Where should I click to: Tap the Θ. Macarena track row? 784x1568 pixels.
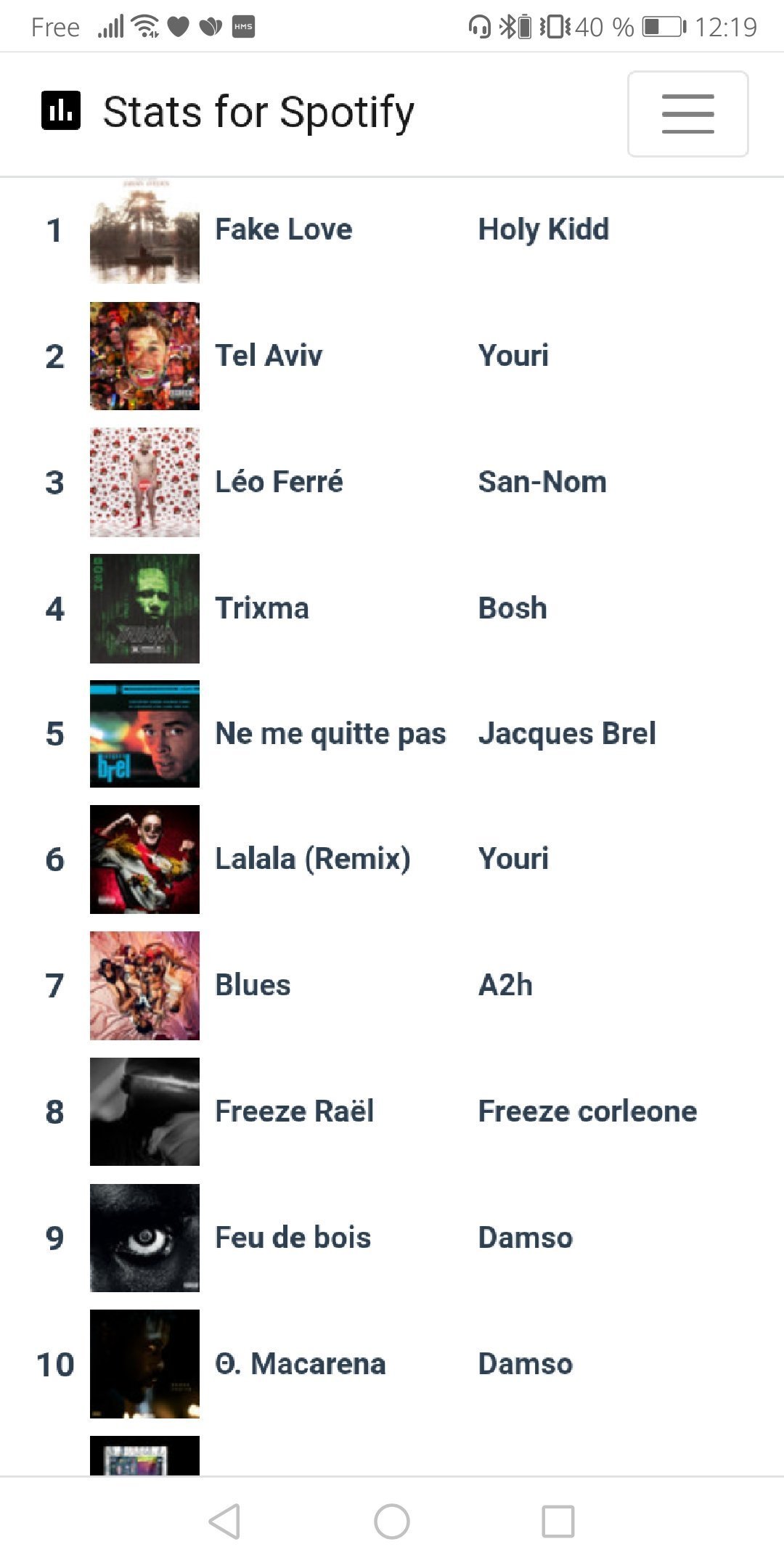tap(392, 1364)
